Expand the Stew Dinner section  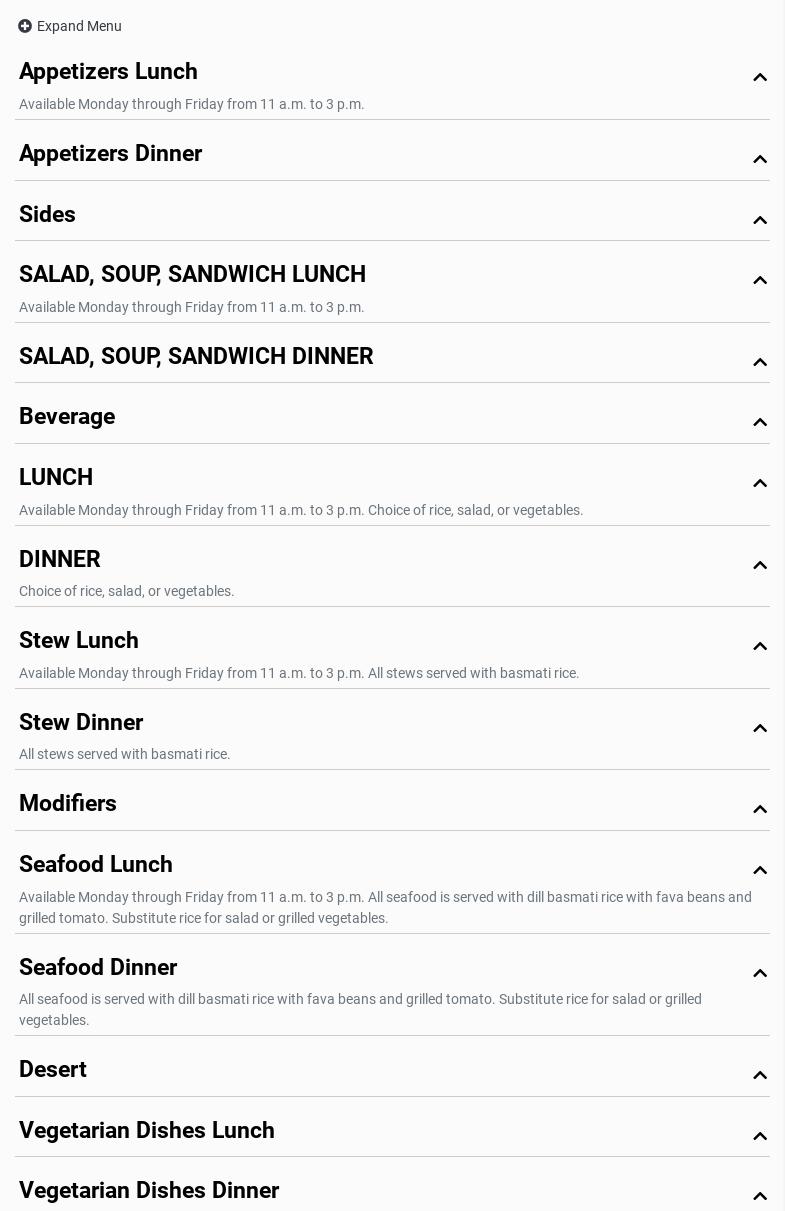[759, 728]
